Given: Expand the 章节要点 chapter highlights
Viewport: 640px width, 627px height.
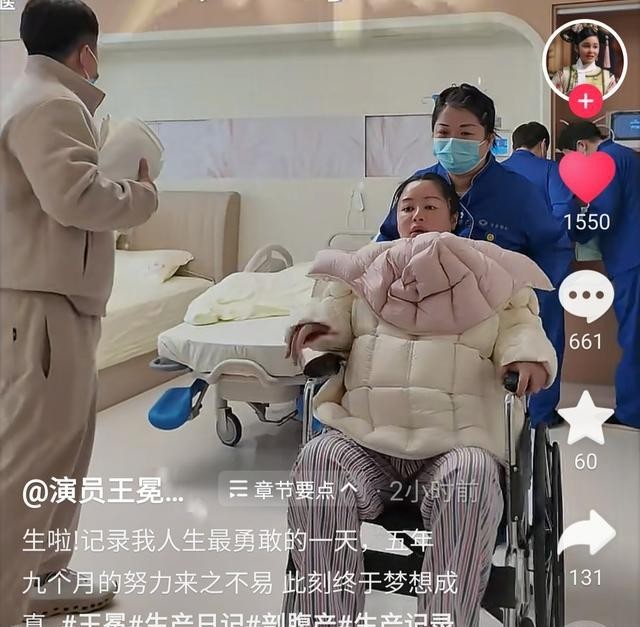Looking at the screenshot, I should click(x=292, y=490).
